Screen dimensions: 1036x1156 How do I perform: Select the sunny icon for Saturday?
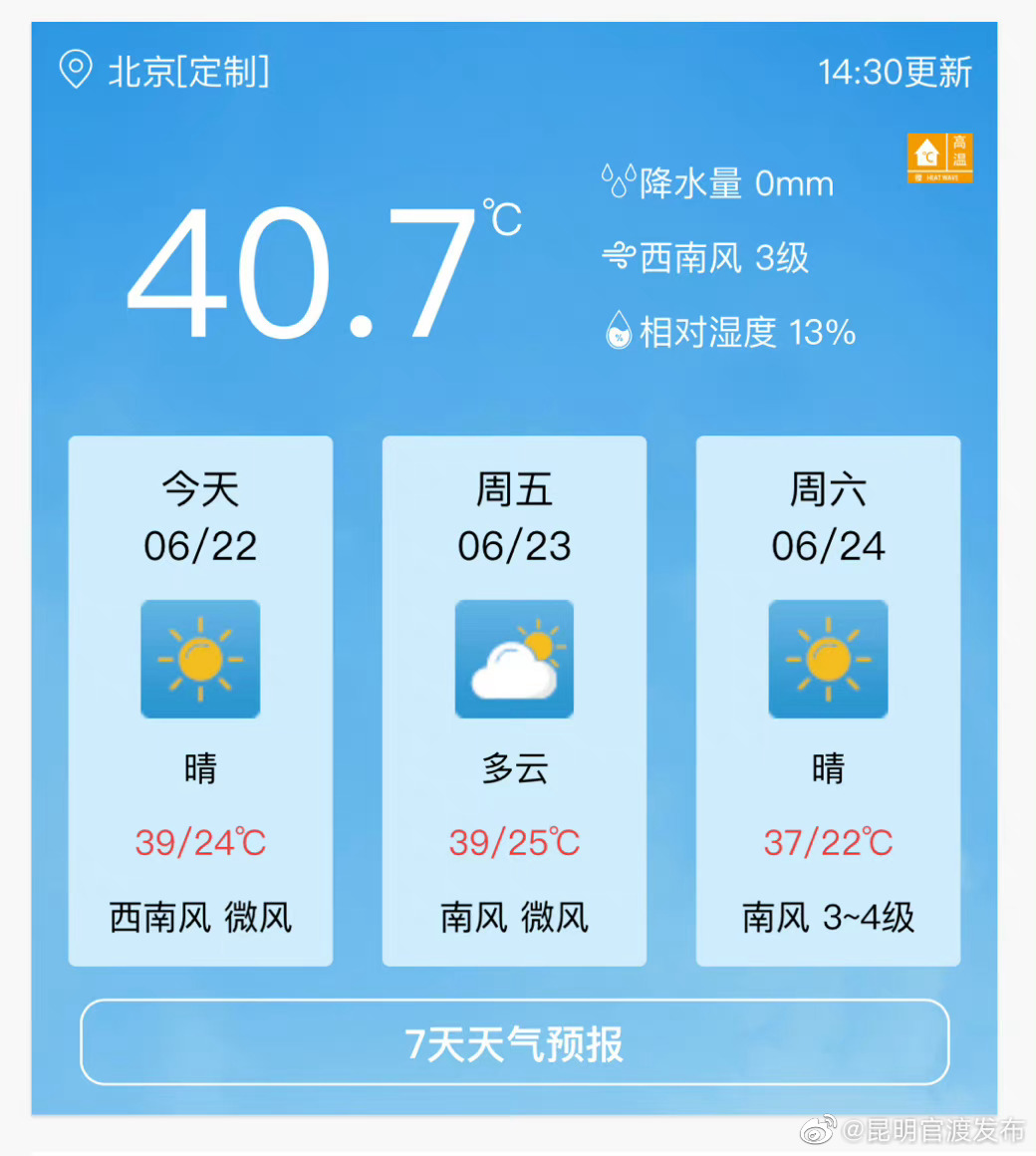827,658
